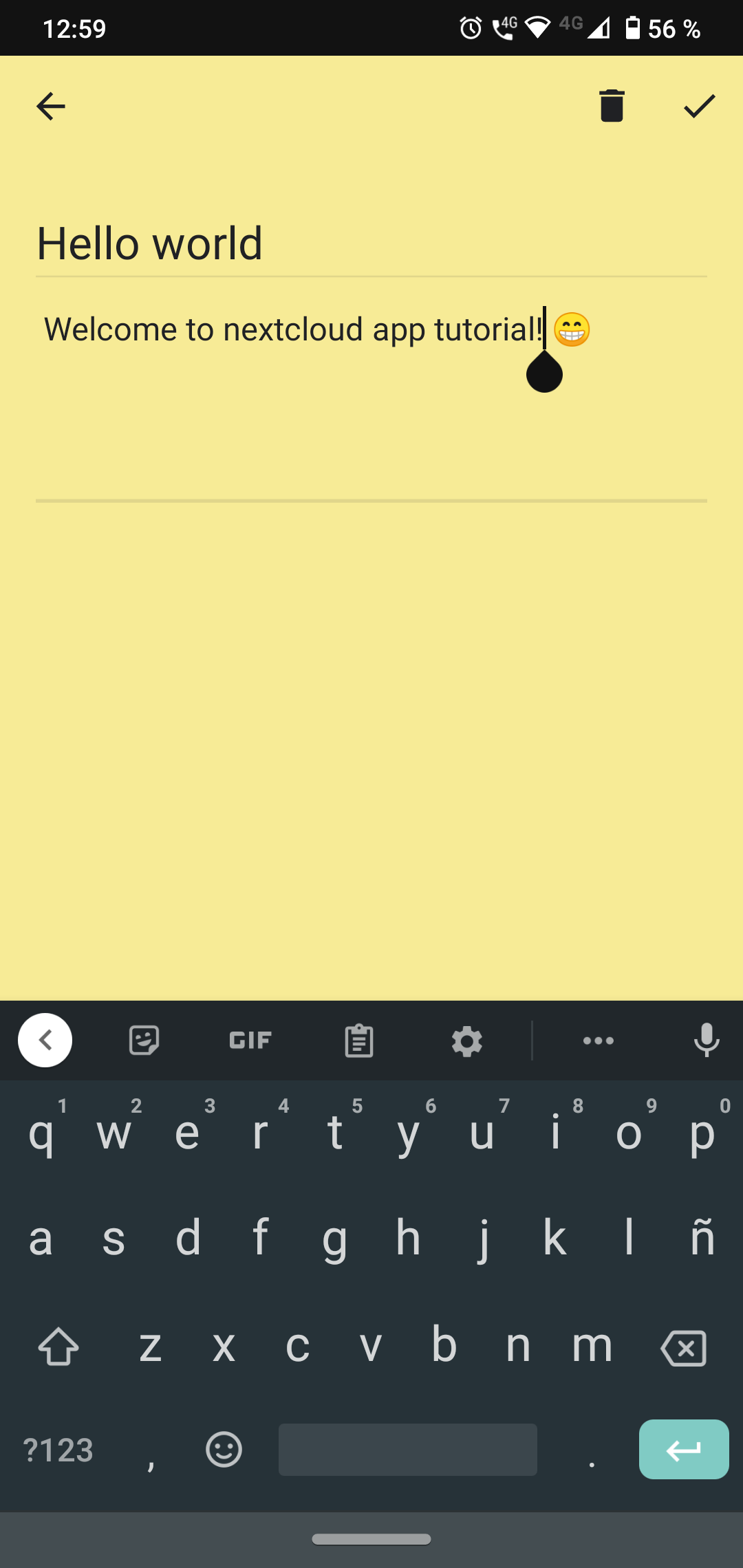Viewport: 743px width, 1568px height.
Task: Hit the backspace key
Action: coord(683,1347)
